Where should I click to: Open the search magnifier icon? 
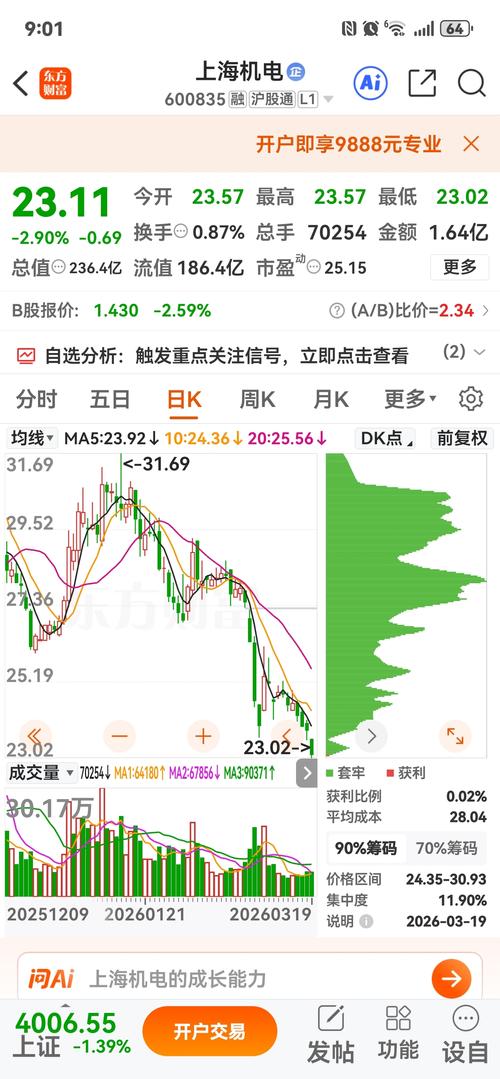coord(472,83)
